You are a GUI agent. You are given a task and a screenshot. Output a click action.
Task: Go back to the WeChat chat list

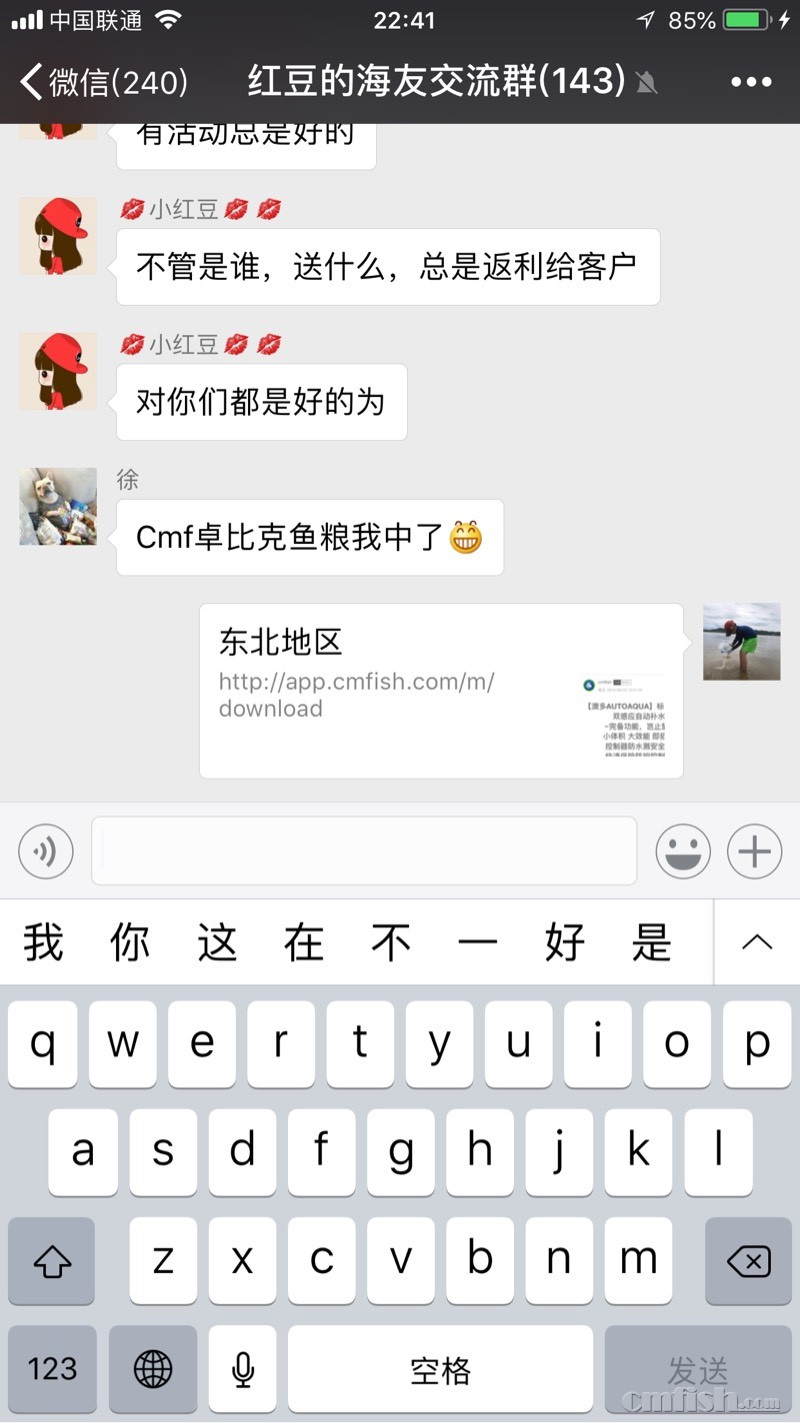(100, 82)
